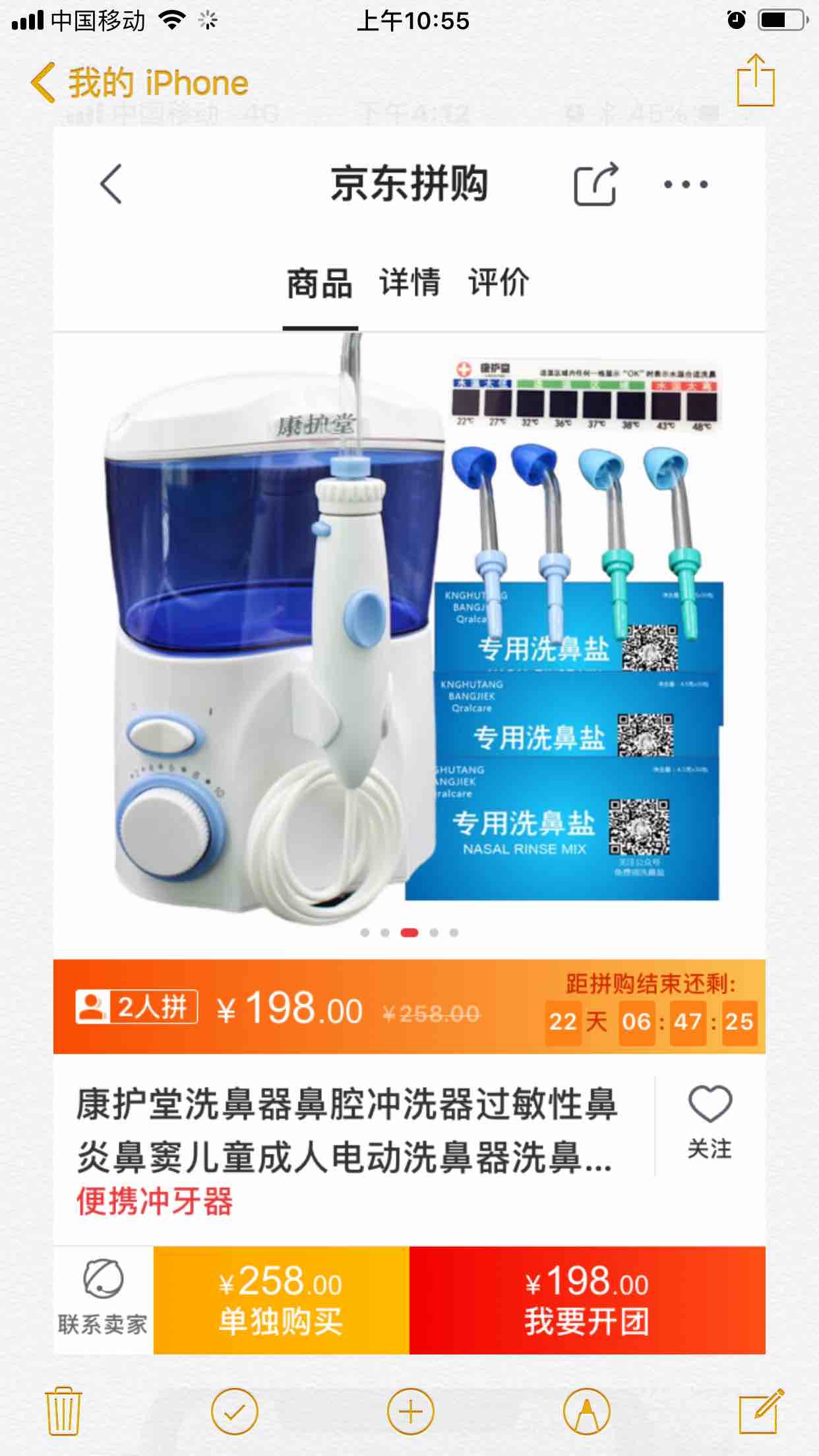Open the plus attachment menu
Viewport: 819px width, 1456px height.
click(410, 1411)
